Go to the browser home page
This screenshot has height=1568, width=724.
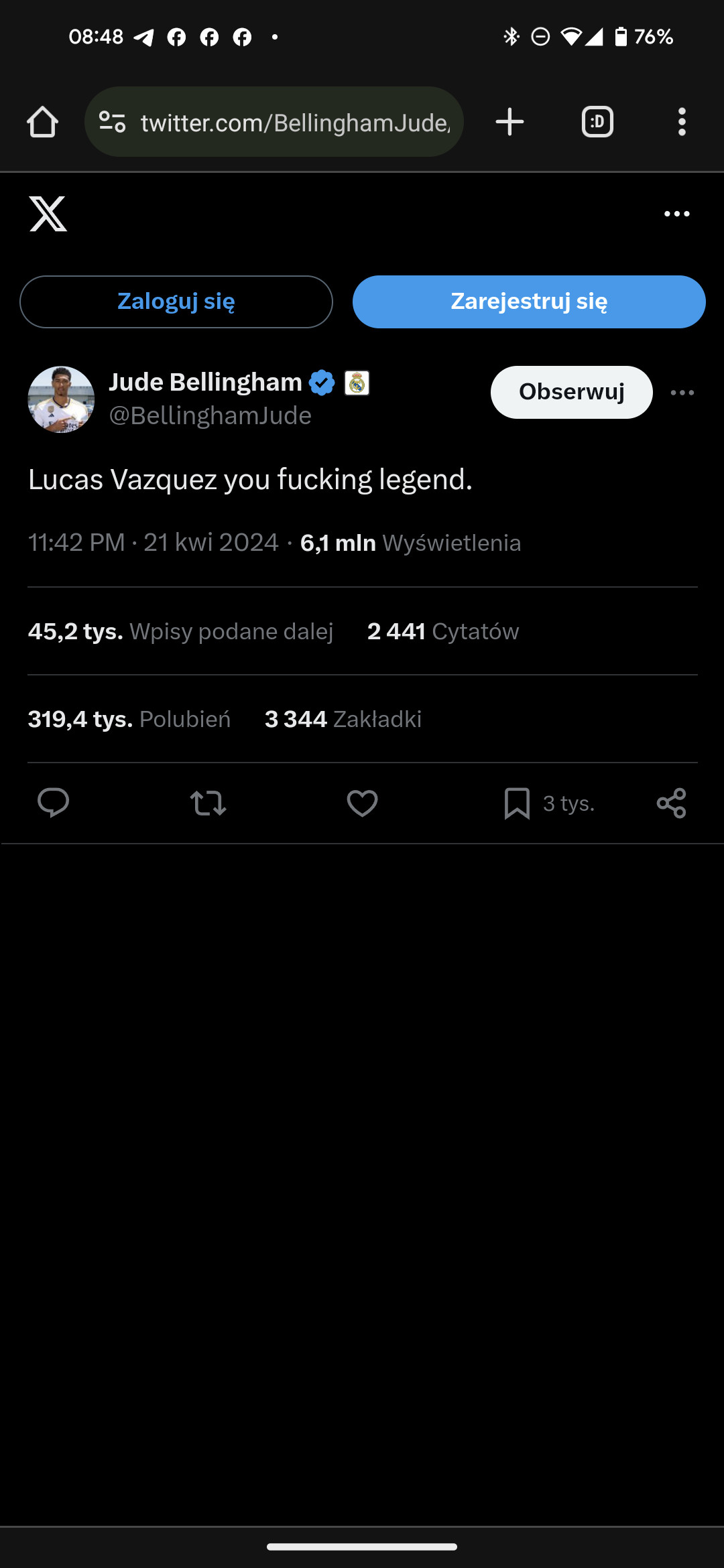point(42,122)
